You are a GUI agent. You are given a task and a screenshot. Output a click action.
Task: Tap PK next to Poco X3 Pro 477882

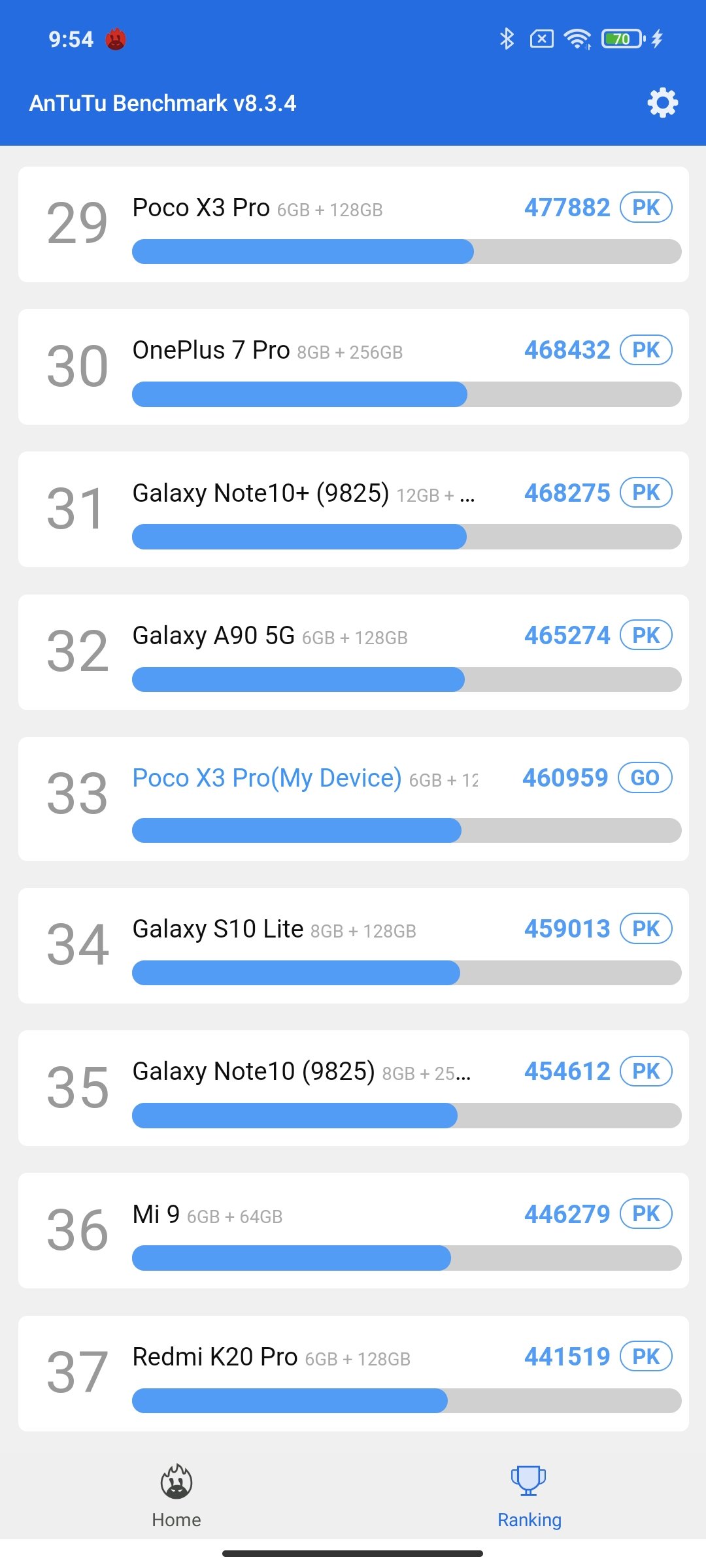tap(646, 207)
